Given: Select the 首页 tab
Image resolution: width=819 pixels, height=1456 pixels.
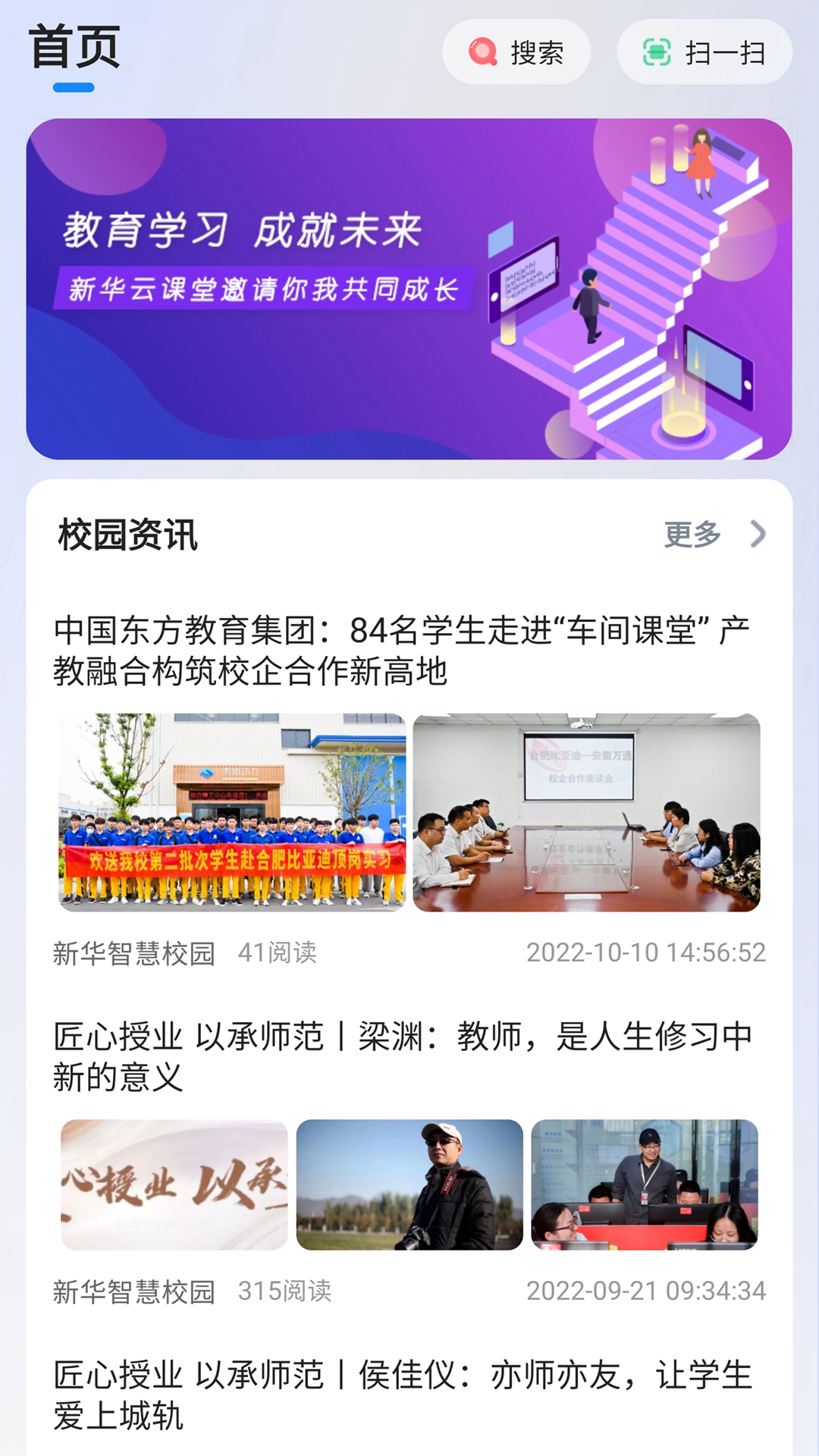Looking at the screenshot, I should (74, 48).
